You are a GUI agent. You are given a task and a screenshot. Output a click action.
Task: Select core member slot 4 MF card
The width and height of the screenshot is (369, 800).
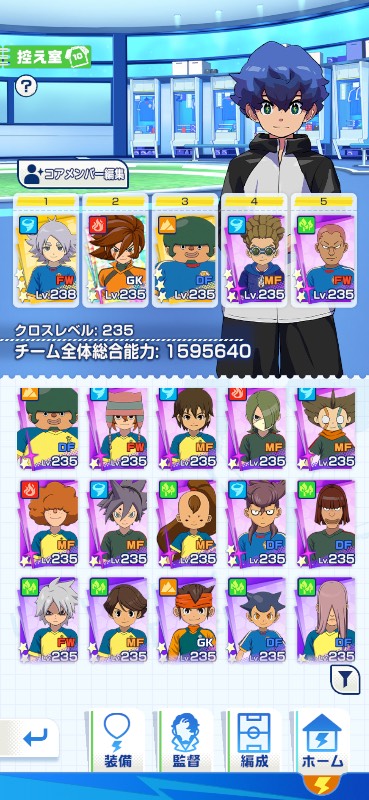click(254, 250)
